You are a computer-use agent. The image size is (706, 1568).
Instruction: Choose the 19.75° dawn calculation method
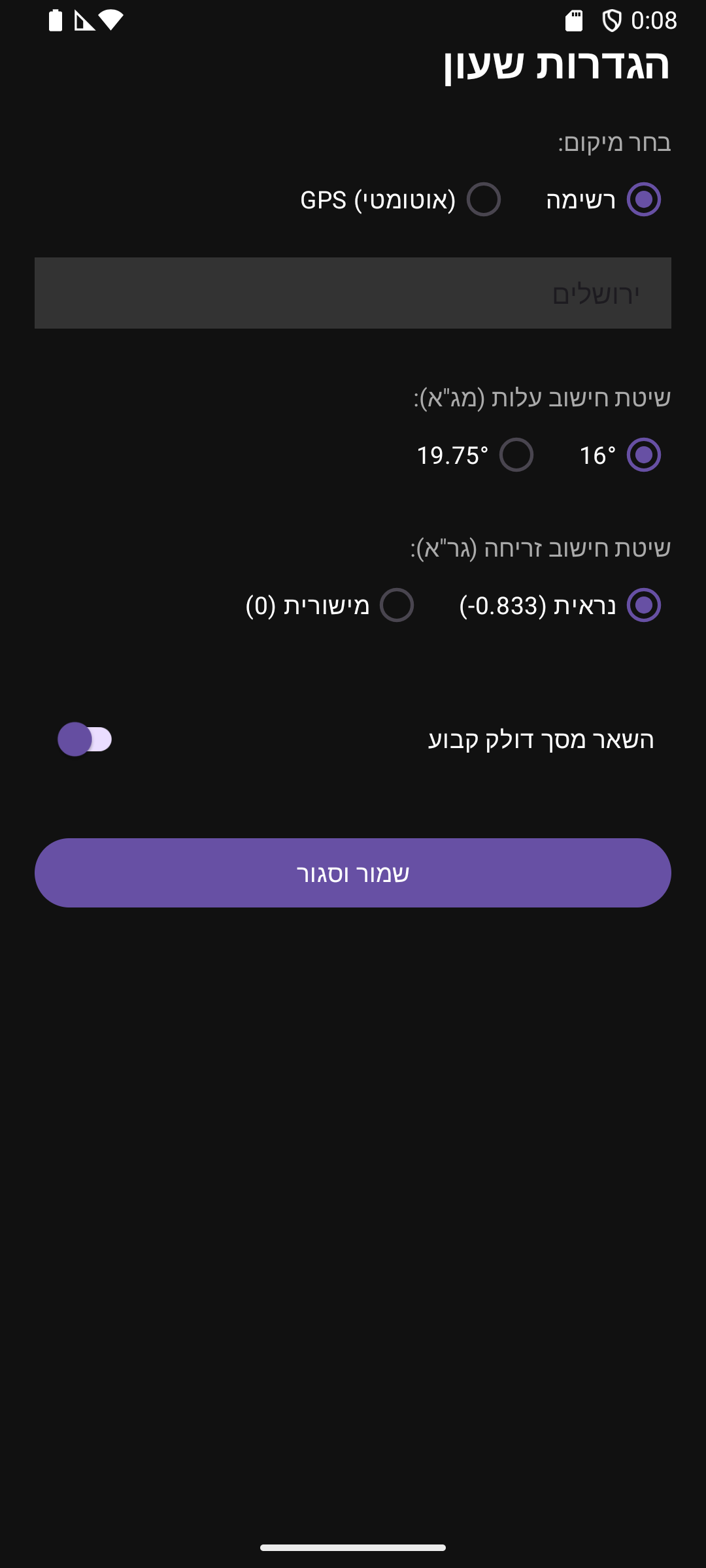[x=516, y=455]
